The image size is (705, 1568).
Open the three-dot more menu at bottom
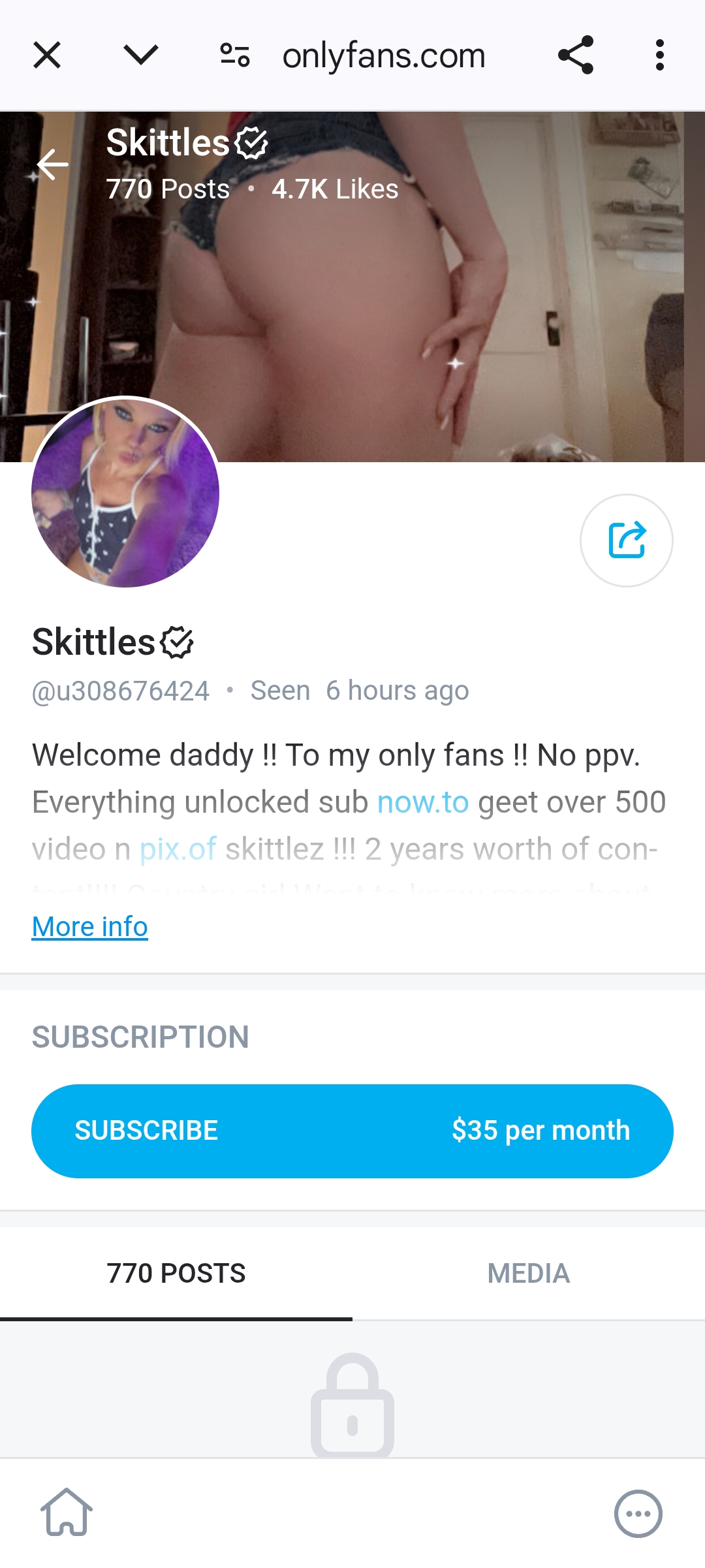click(638, 1513)
